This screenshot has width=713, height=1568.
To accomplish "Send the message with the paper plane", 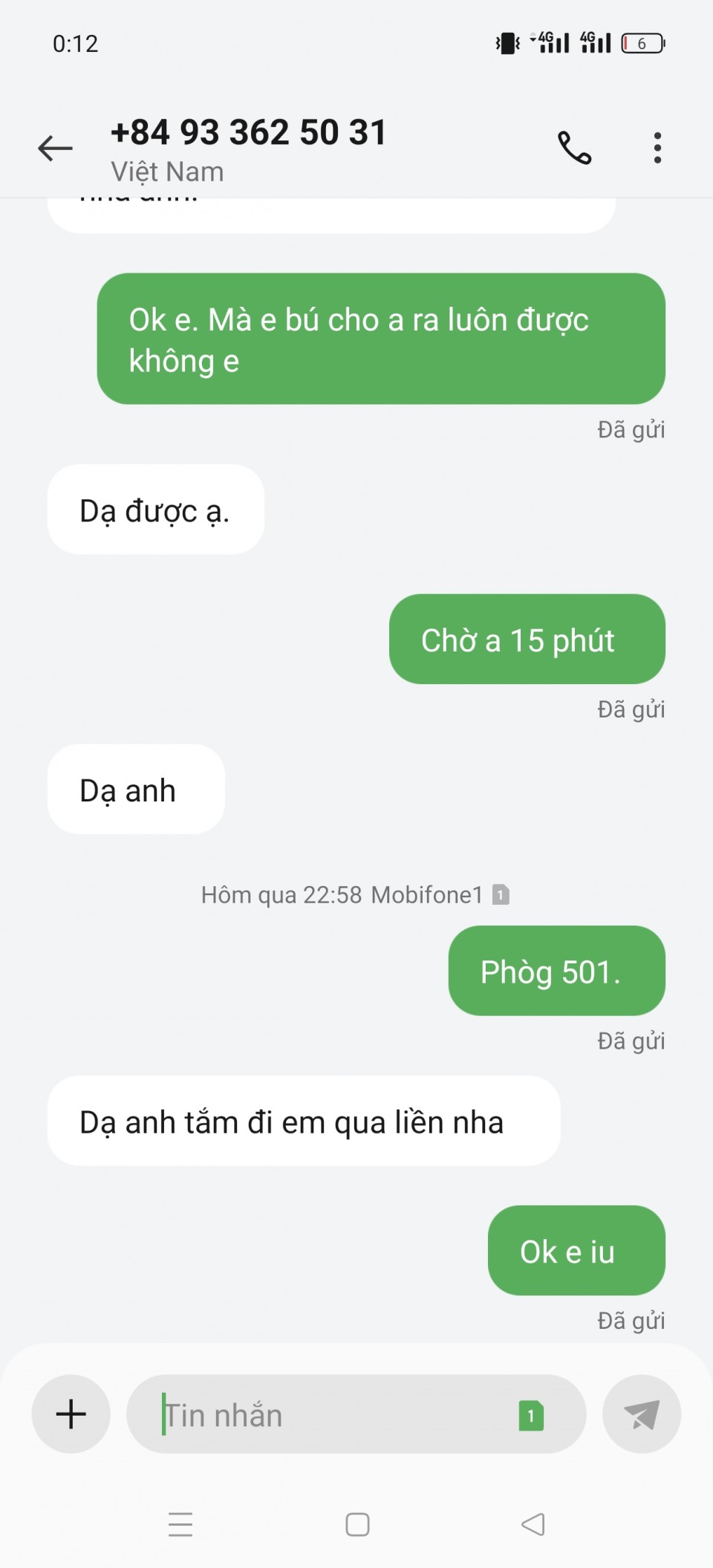I will tap(642, 1414).
